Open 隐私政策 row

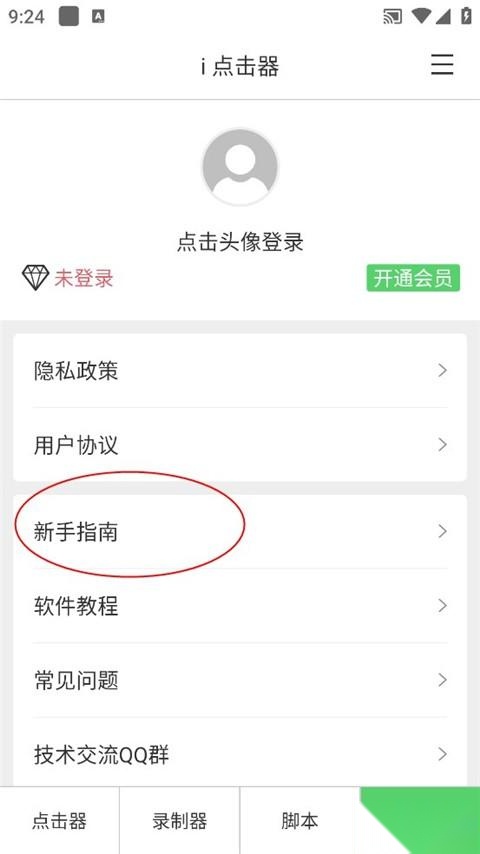pyautogui.click(x=240, y=371)
